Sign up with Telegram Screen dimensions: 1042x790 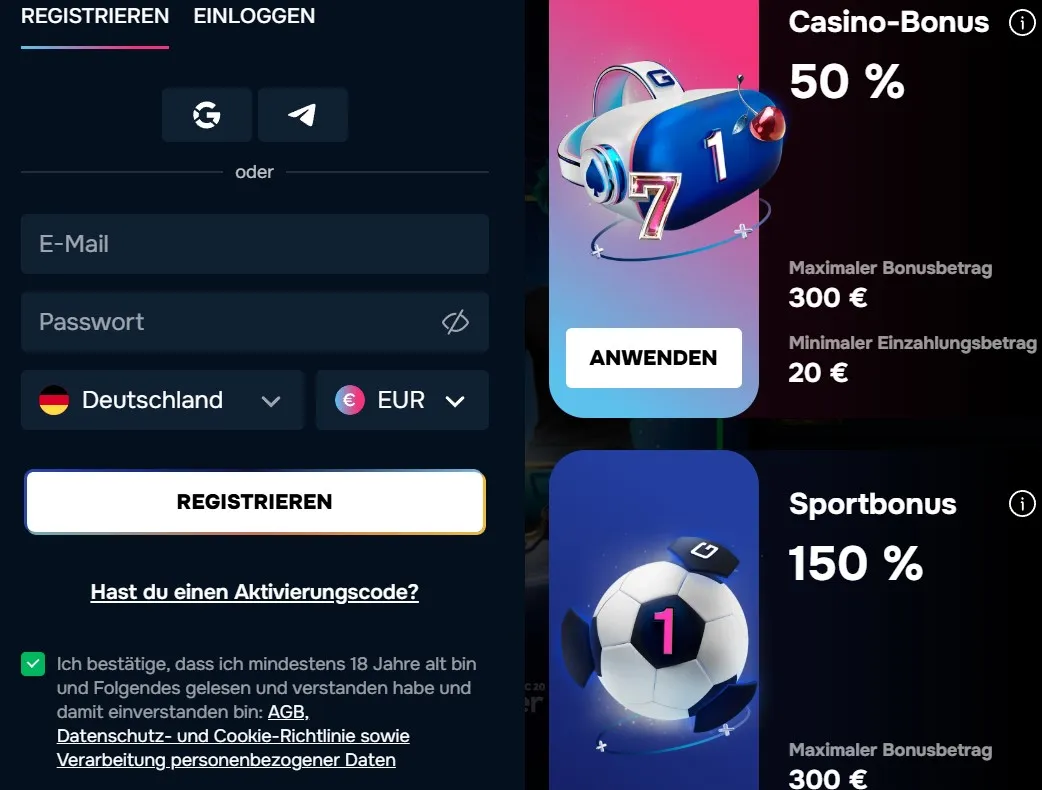click(302, 115)
